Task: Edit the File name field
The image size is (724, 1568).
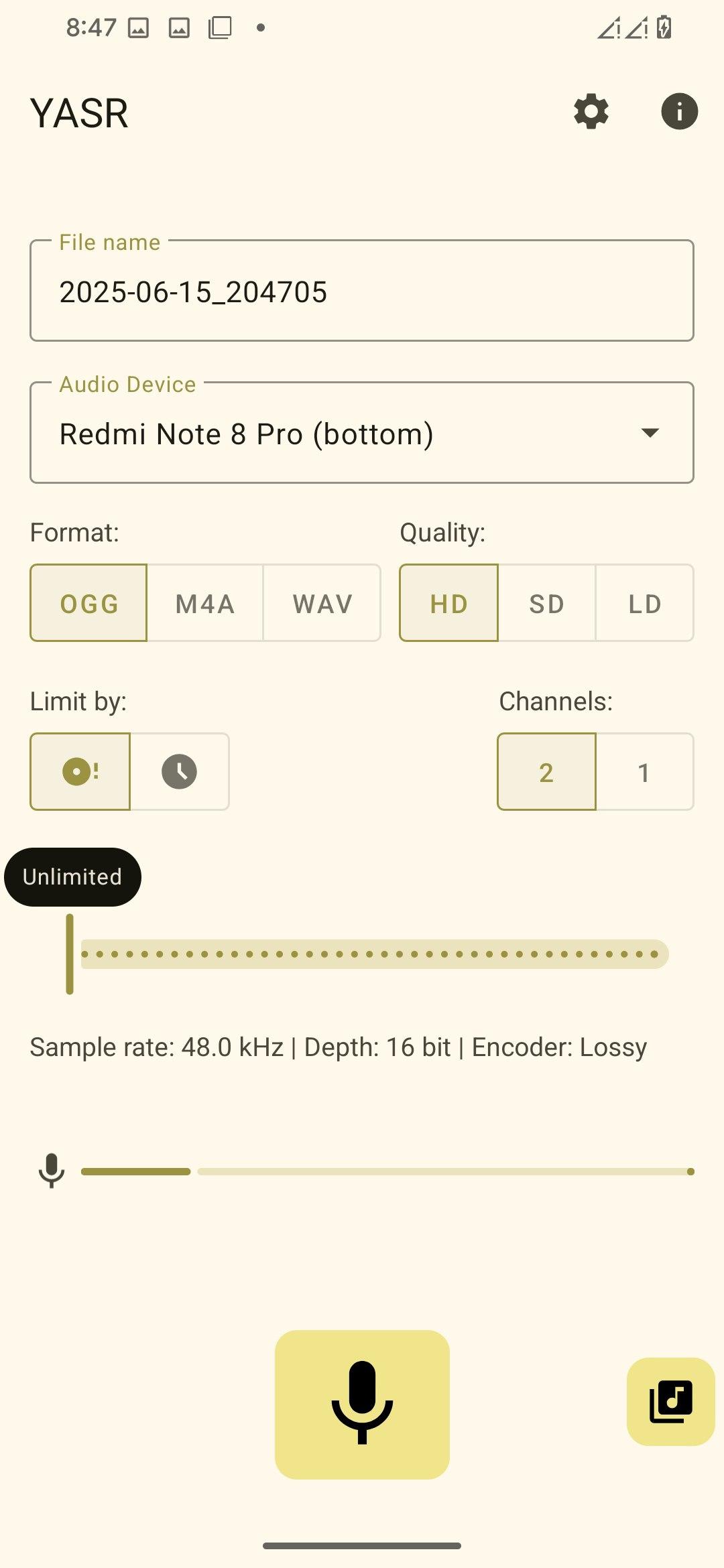Action: pyautogui.click(x=362, y=291)
